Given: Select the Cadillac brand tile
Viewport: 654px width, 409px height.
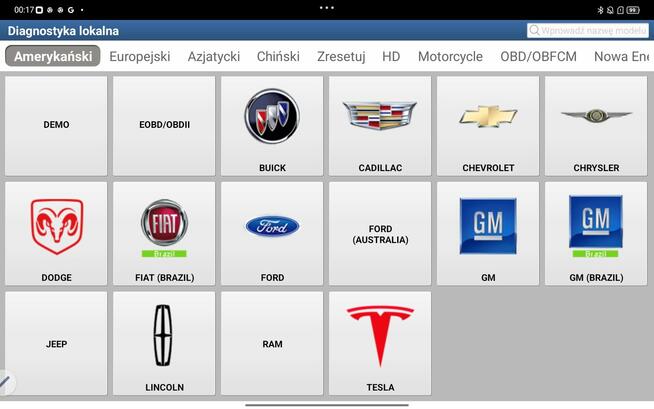Looking at the screenshot, I should (380, 126).
